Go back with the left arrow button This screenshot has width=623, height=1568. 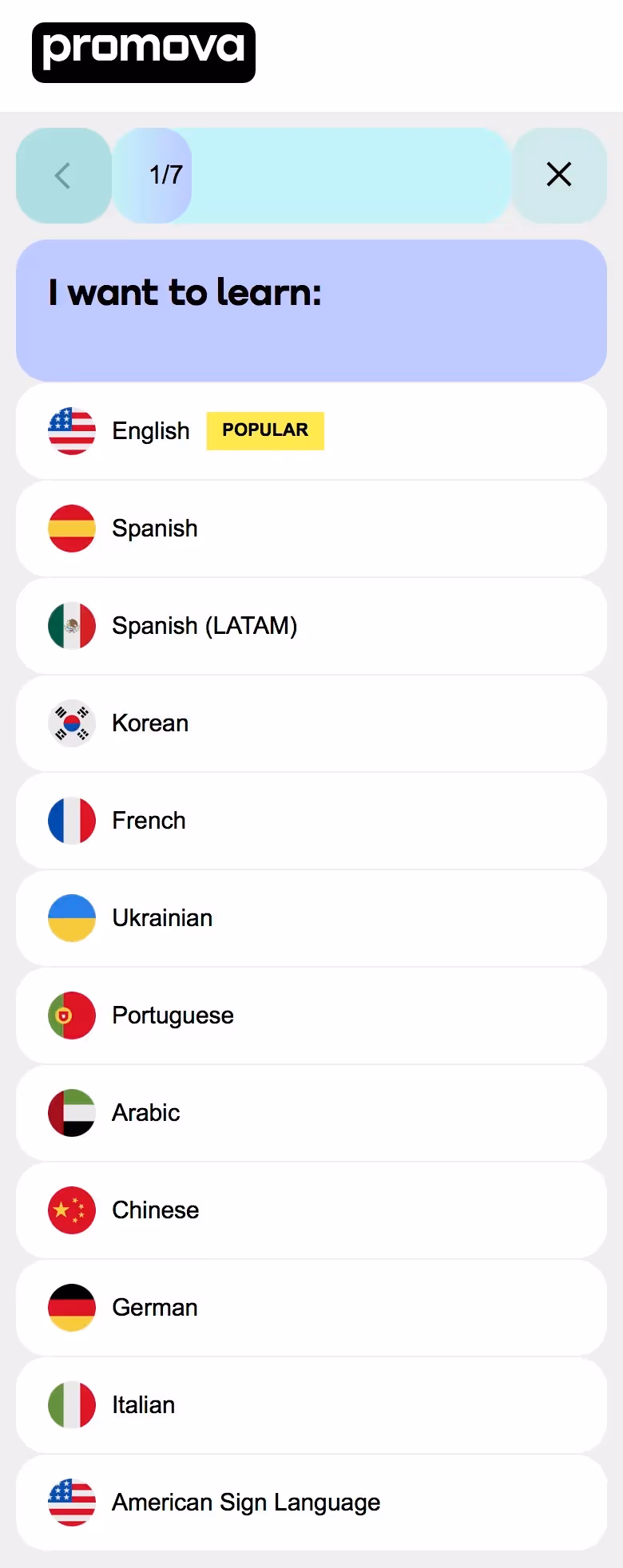(x=63, y=176)
